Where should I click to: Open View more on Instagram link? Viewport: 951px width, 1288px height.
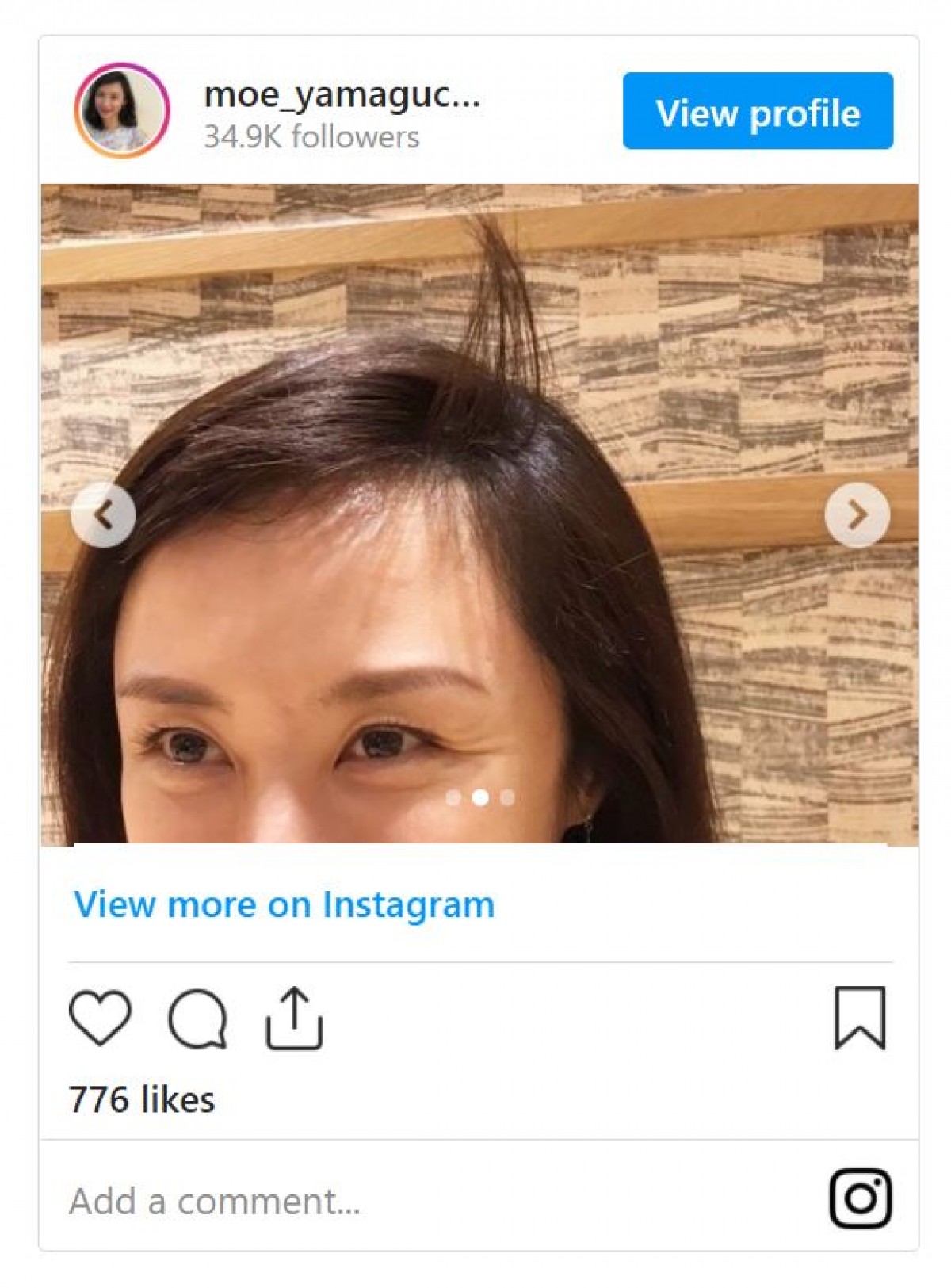[x=284, y=904]
